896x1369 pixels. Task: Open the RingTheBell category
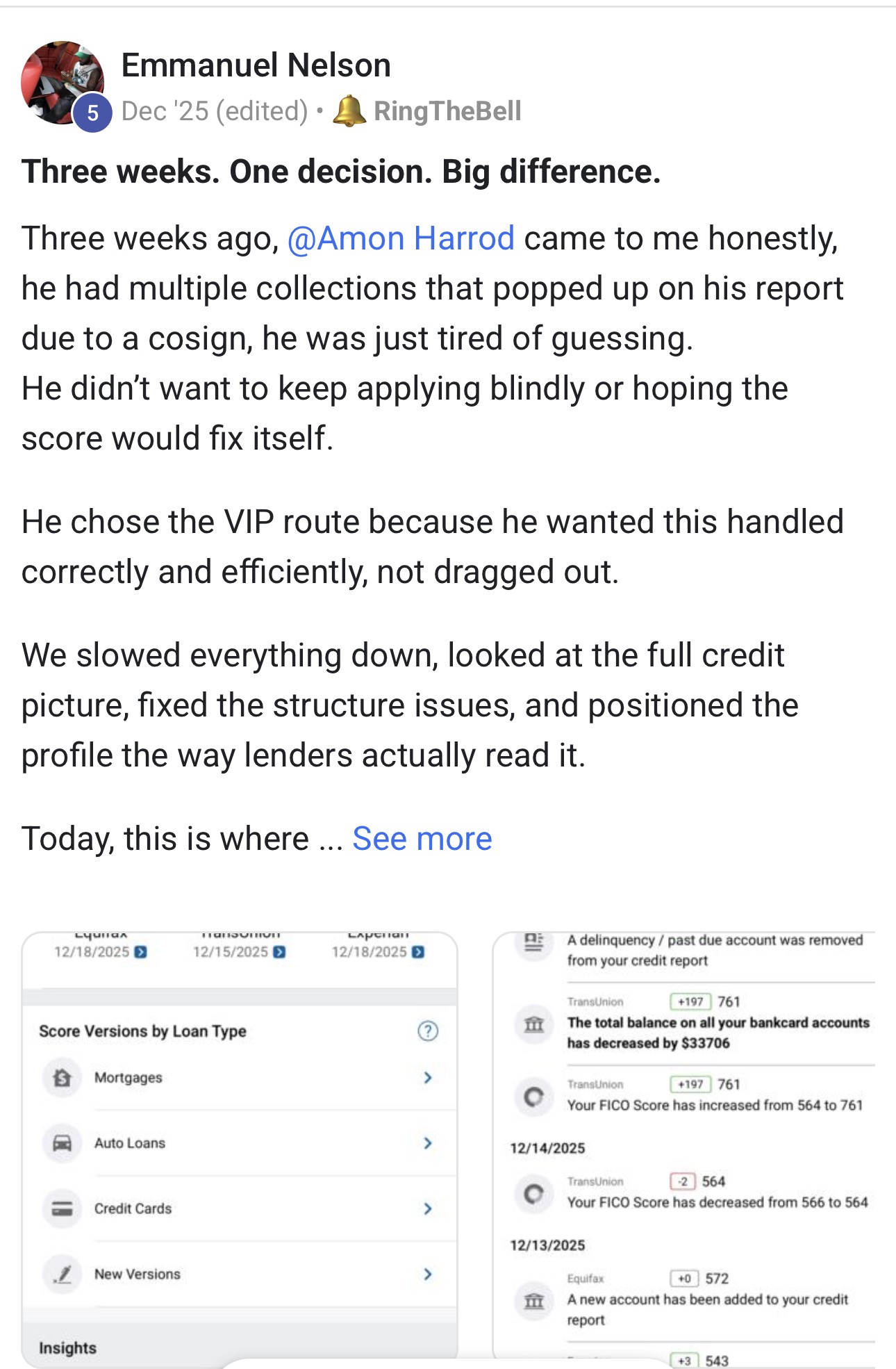[x=447, y=111]
